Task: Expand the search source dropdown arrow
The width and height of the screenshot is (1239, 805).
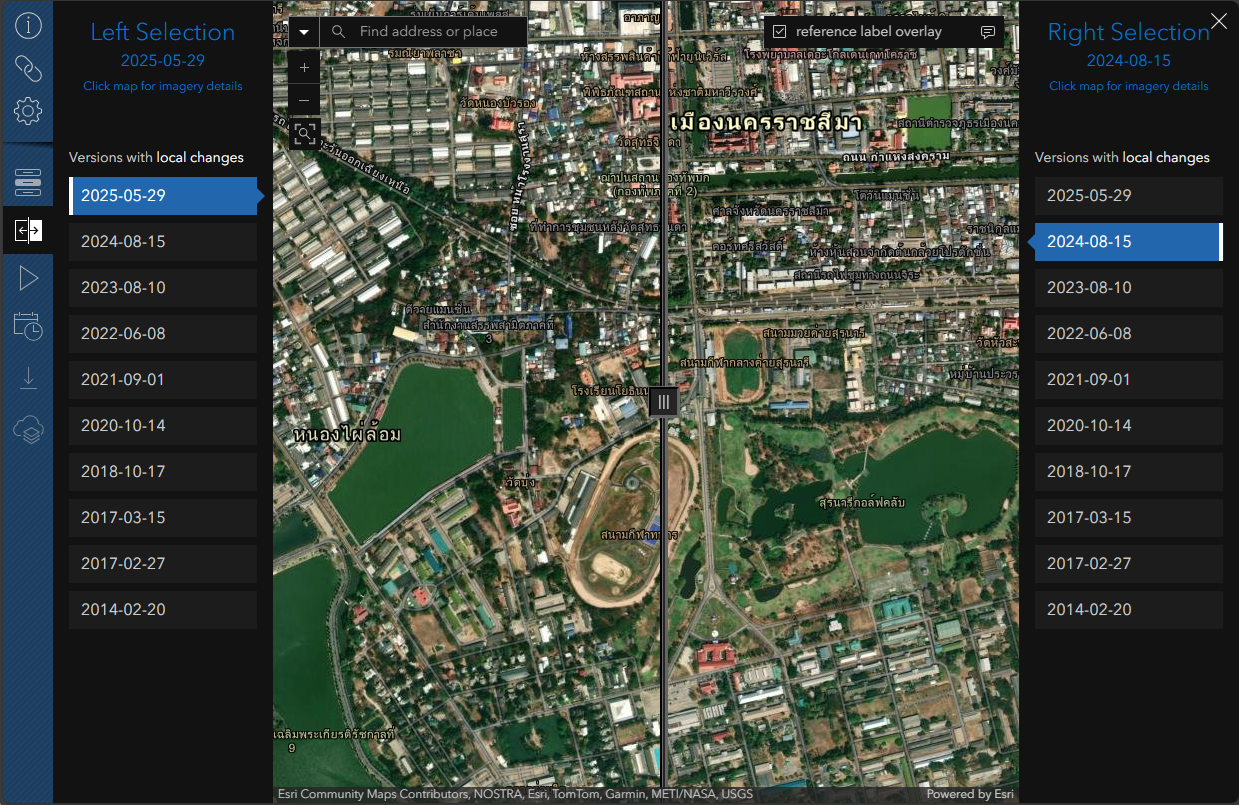Action: click(x=304, y=32)
